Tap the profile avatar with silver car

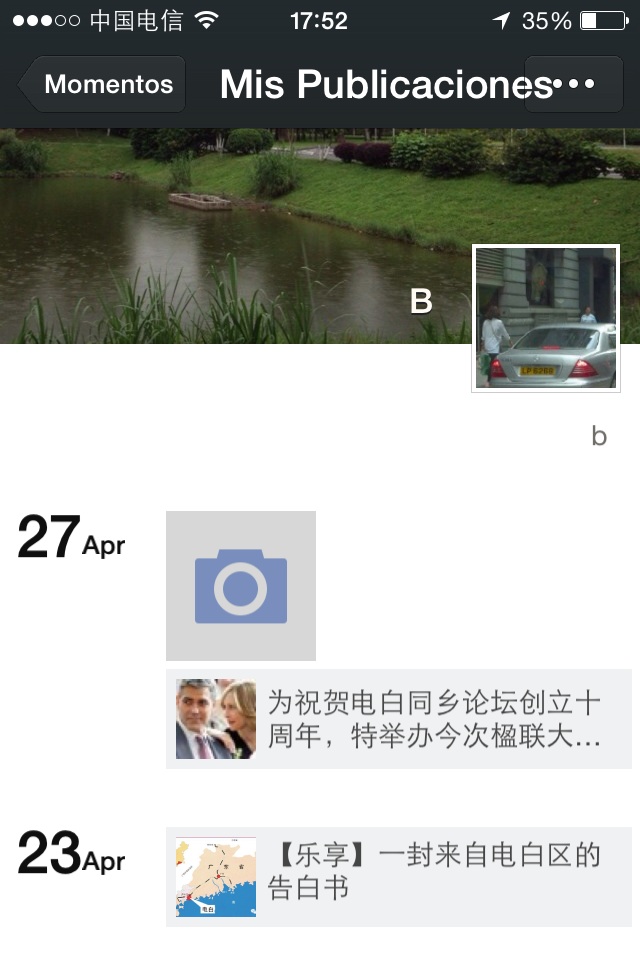tap(546, 318)
